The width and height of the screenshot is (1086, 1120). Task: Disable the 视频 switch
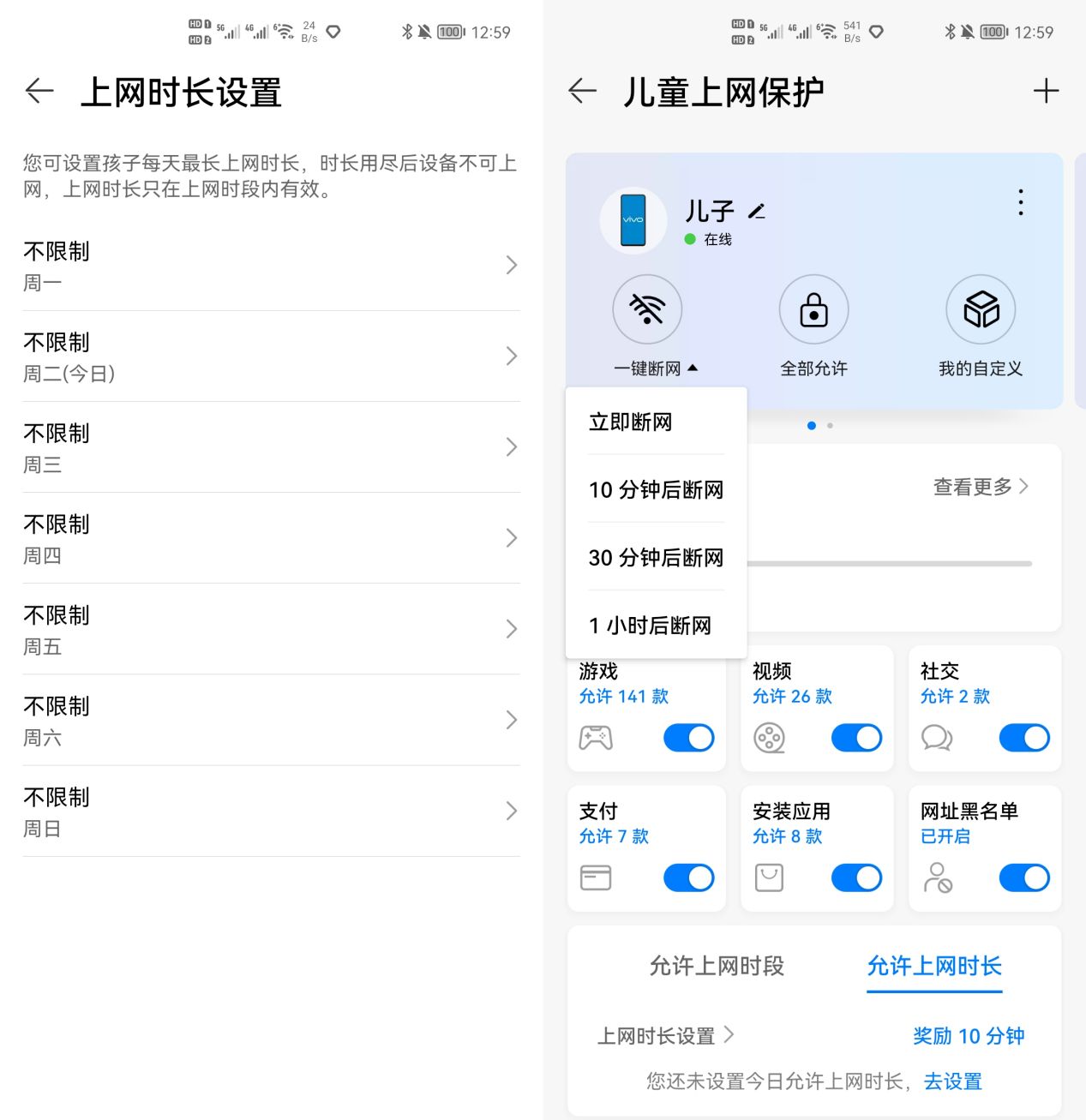(856, 738)
